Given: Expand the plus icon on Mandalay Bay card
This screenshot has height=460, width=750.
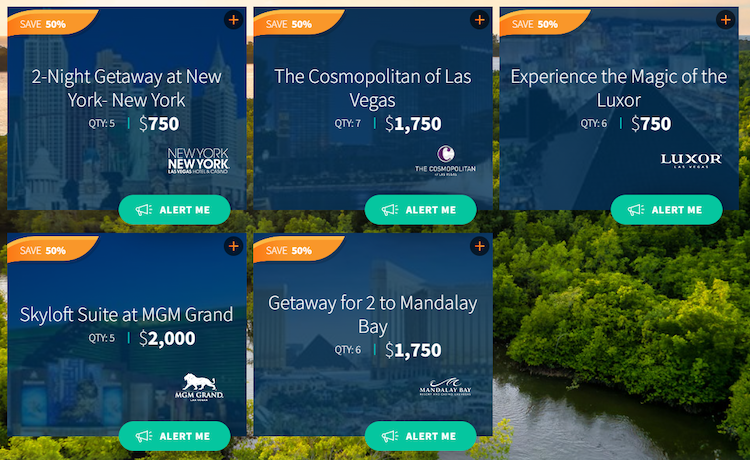Looking at the screenshot, I should click(480, 245).
